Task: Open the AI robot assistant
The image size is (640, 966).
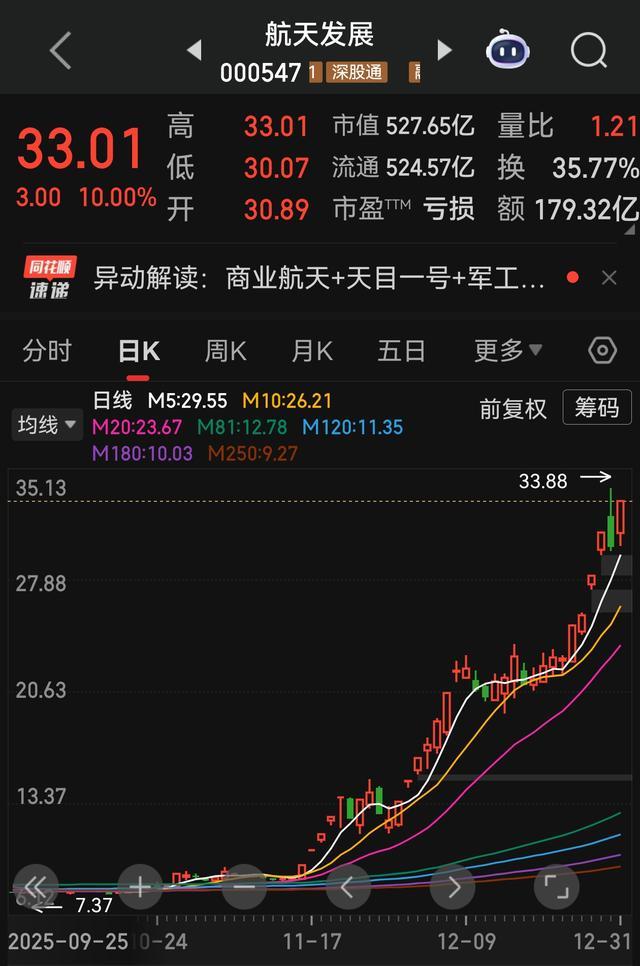Action: tap(508, 49)
